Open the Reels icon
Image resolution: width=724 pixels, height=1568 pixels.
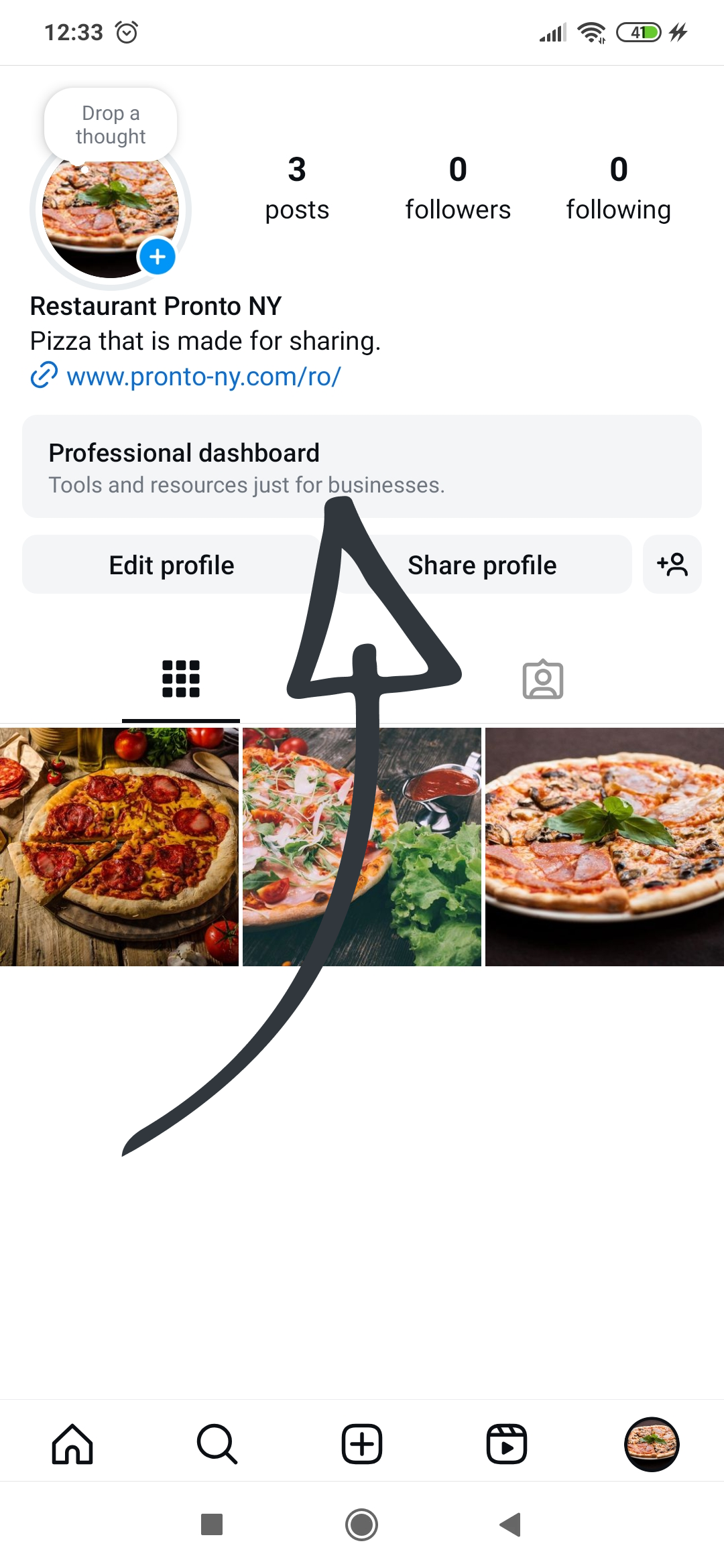click(506, 1444)
